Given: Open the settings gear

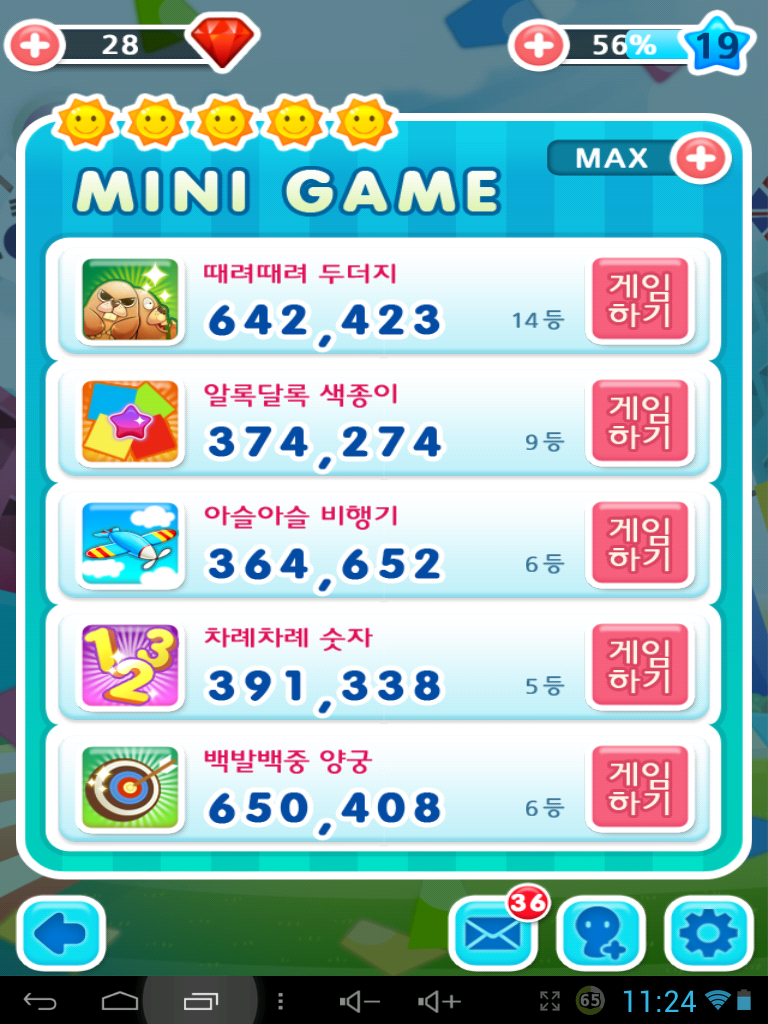Looking at the screenshot, I should [x=708, y=934].
